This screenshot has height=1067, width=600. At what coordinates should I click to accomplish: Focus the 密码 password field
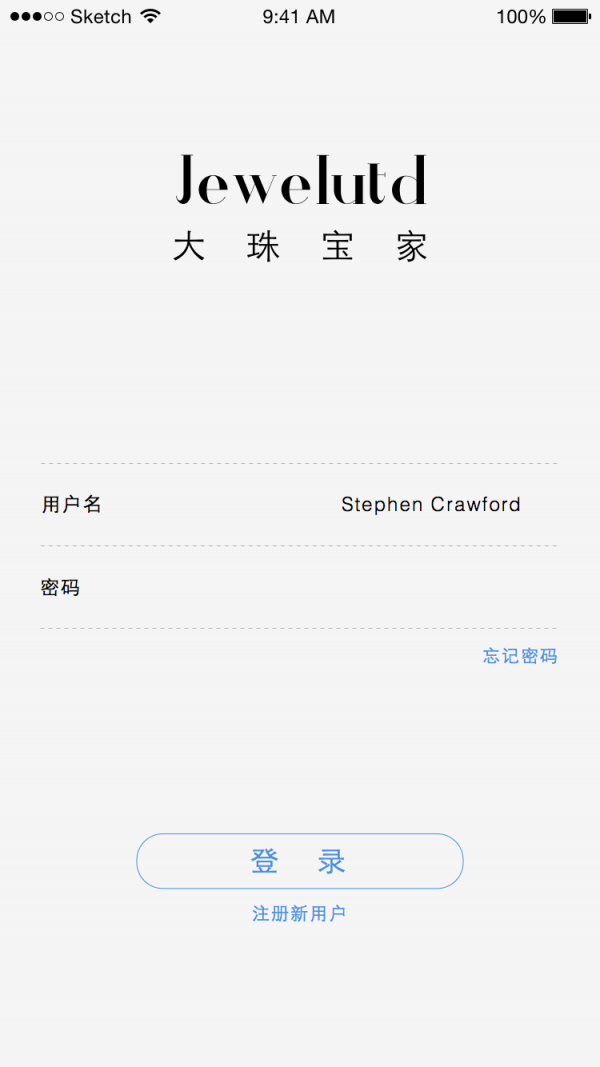(x=300, y=588)
